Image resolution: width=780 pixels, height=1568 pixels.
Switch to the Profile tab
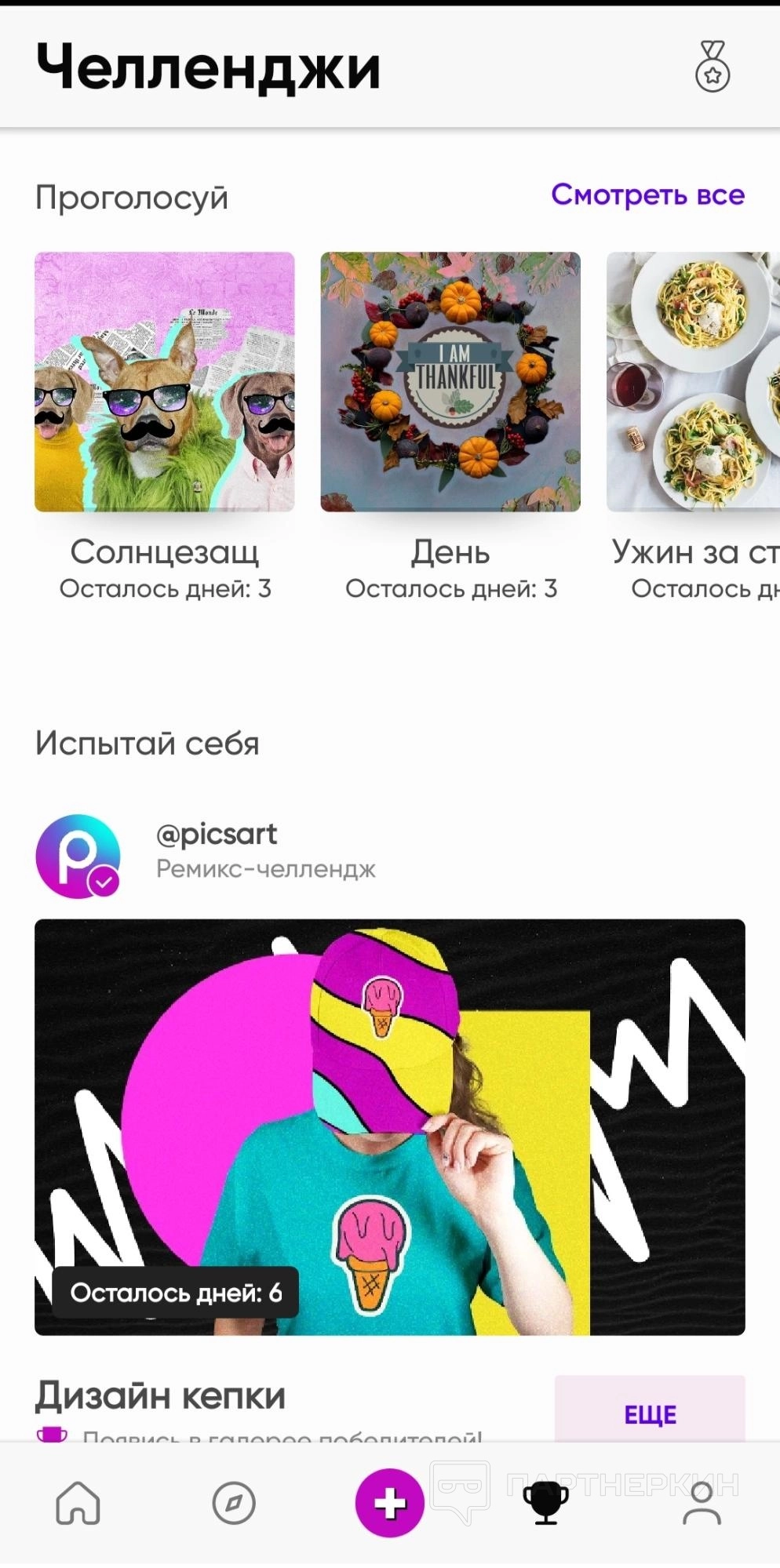tap(702, 1503)
